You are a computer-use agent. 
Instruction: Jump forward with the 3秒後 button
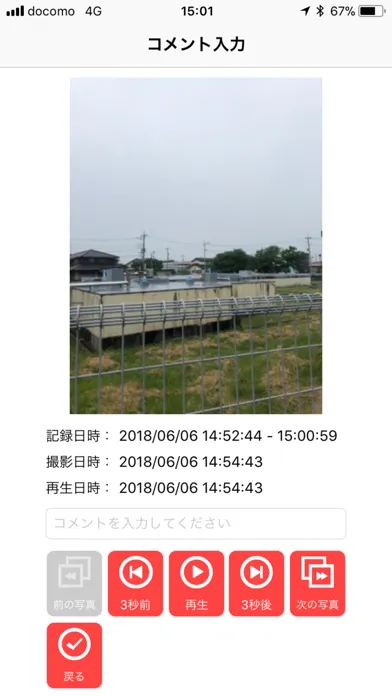click(256, 583)
